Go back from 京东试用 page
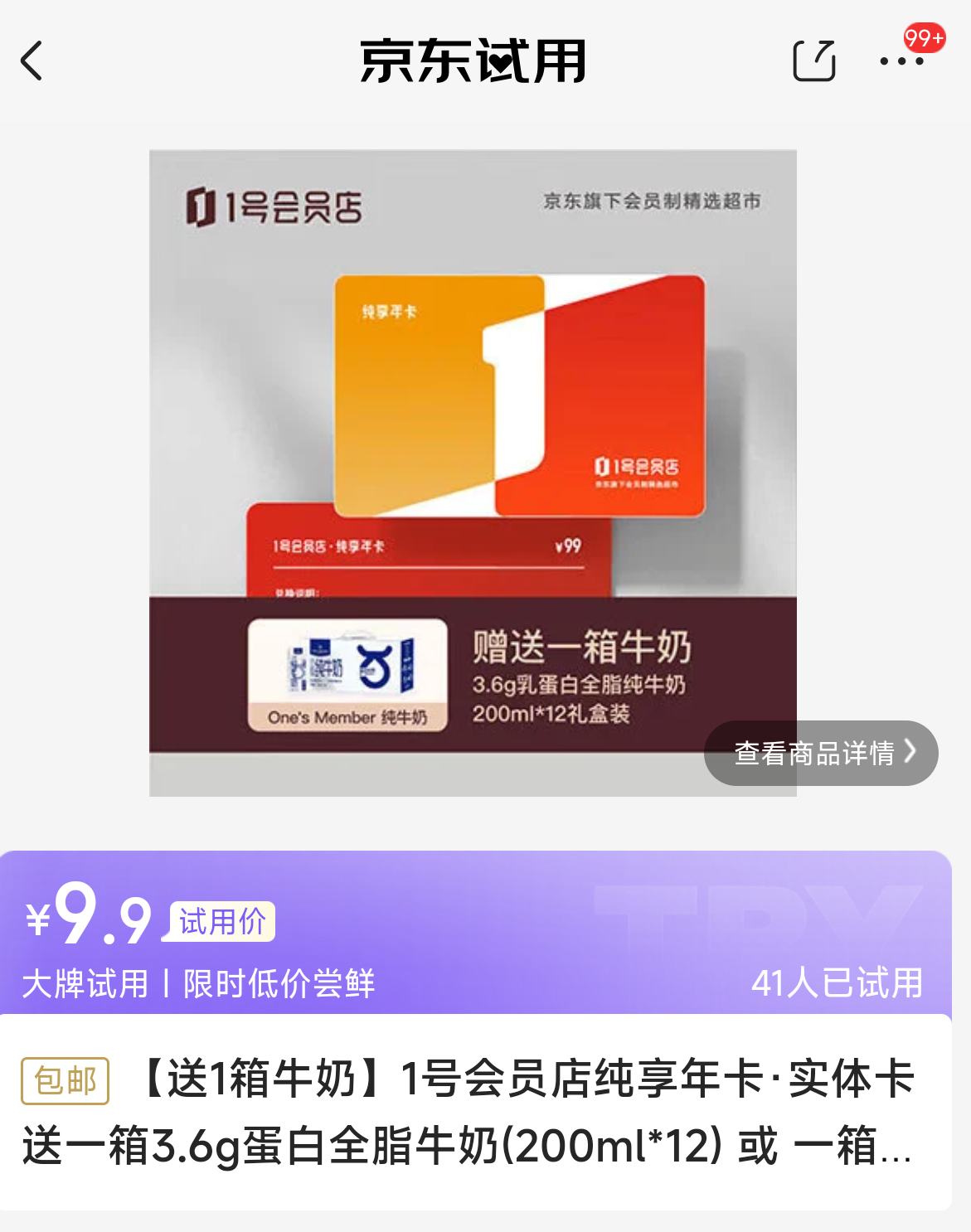This screenshot has width=971, height=1232. coord(32,61)
